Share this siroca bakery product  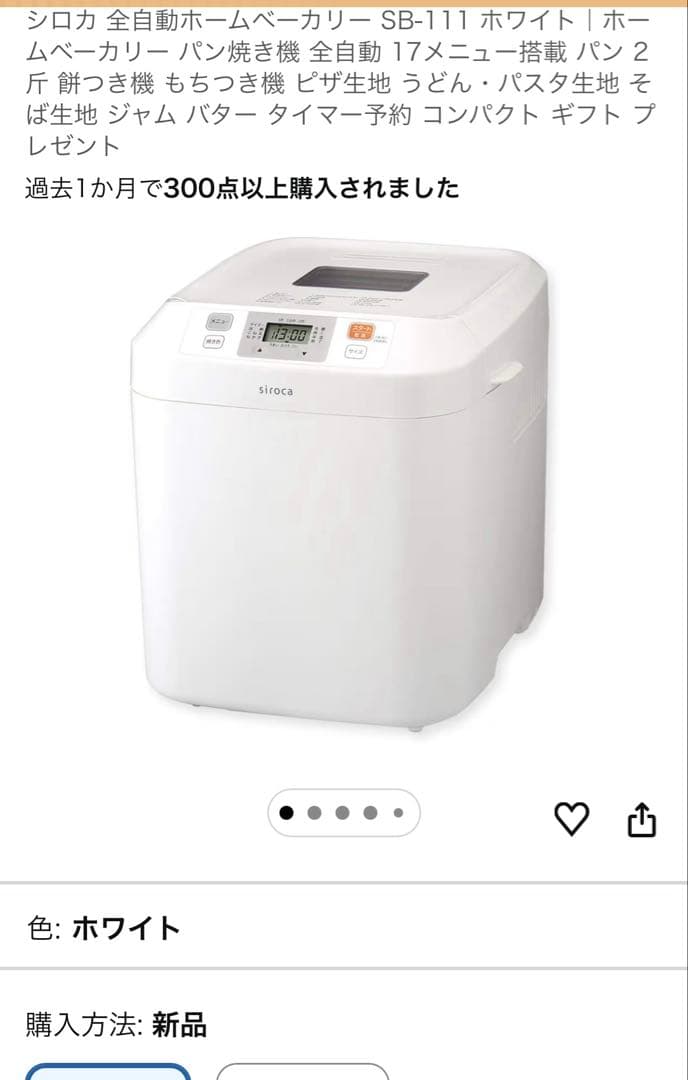[641, 819]
